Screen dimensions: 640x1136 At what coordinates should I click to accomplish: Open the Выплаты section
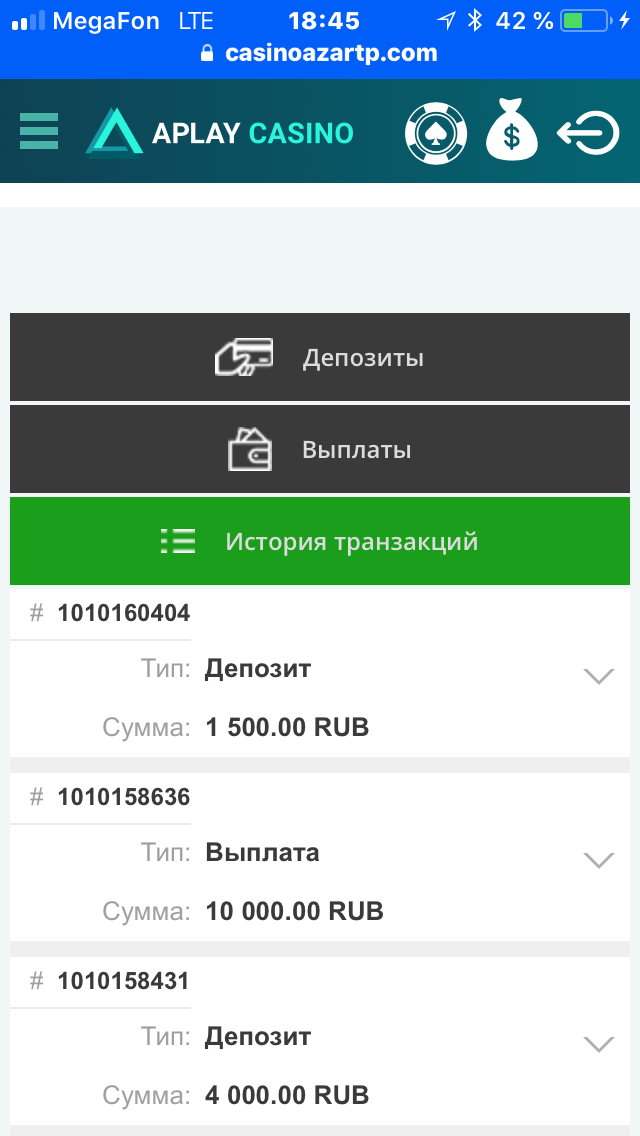[x=320, y=449]
